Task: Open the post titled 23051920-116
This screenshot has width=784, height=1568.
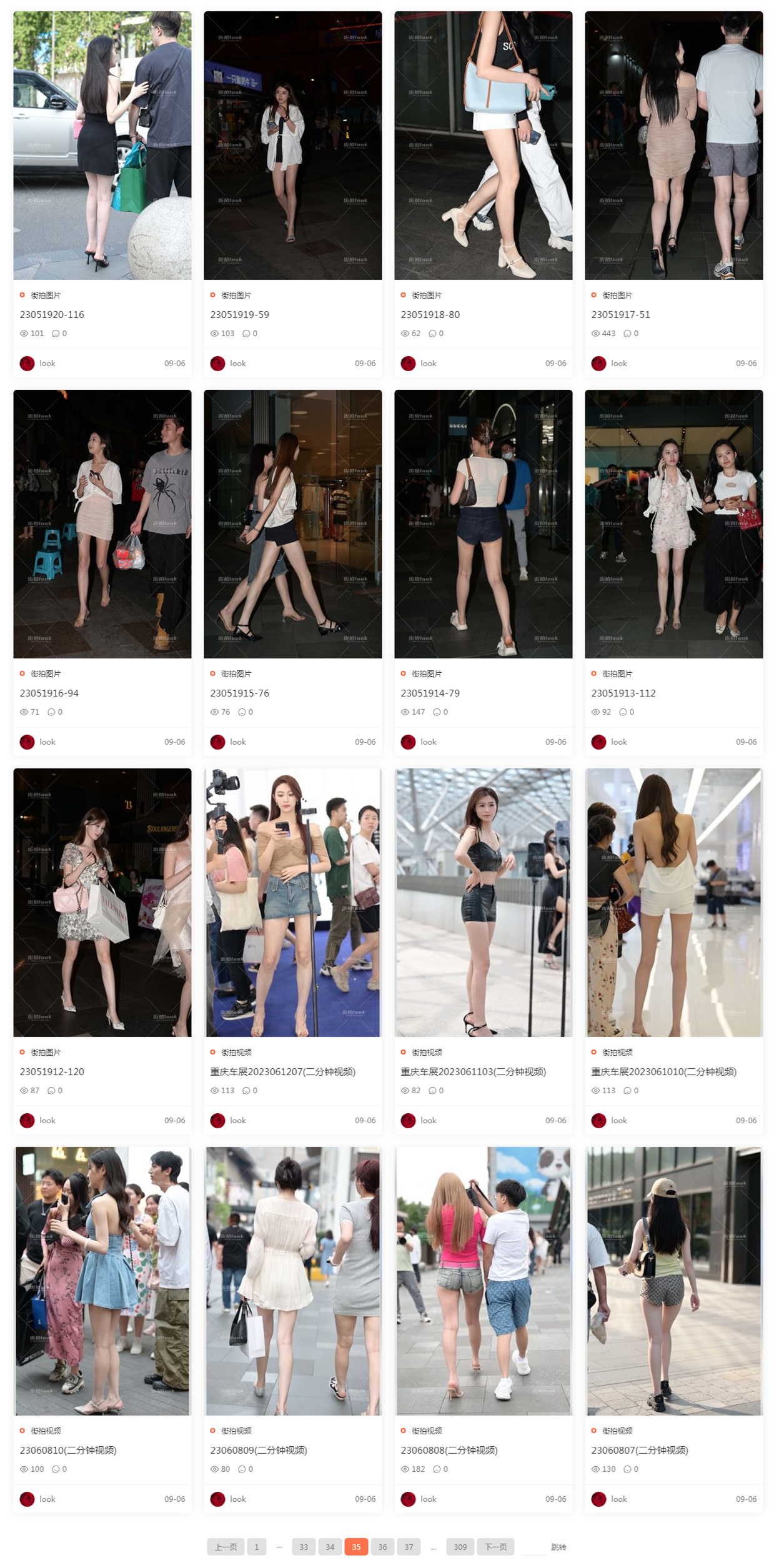Action: (x=52, y=314)
